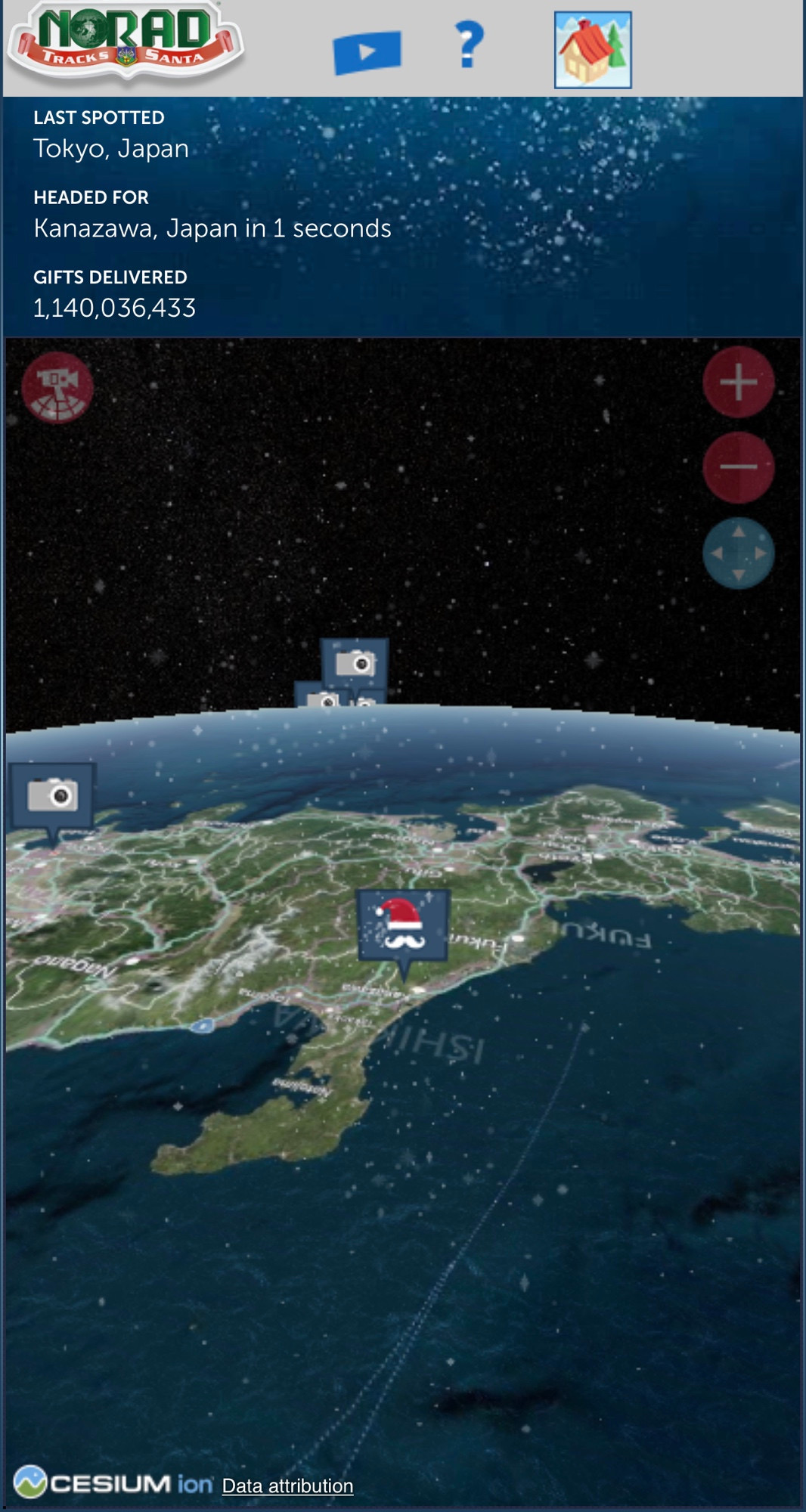Open the camera marker at the map's left edge
The image size is (806, 1512).
[x=52, y=795]
